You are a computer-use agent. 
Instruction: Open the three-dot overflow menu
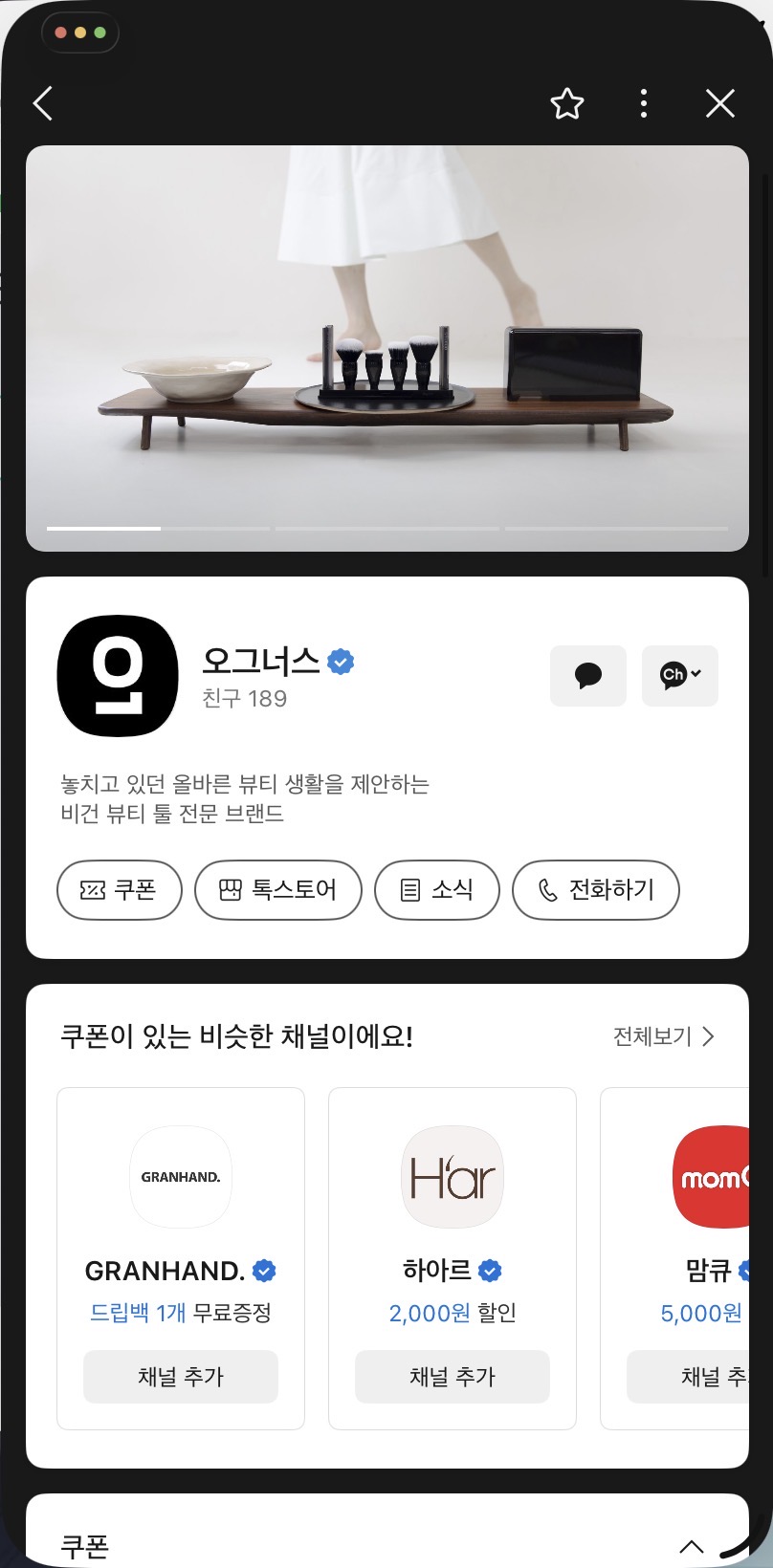(x=644, y=103)
